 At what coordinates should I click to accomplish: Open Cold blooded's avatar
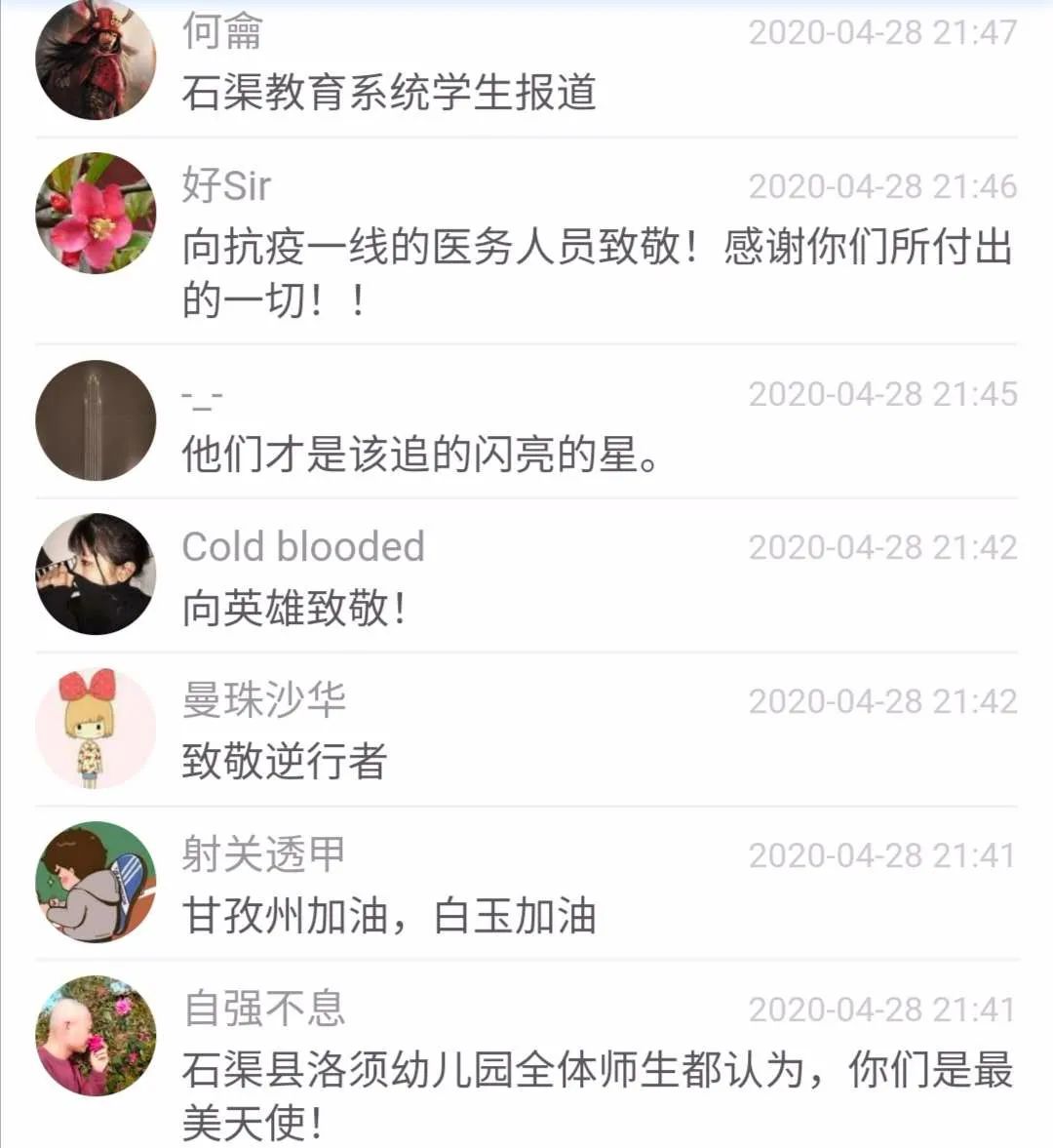click(95, 574)
